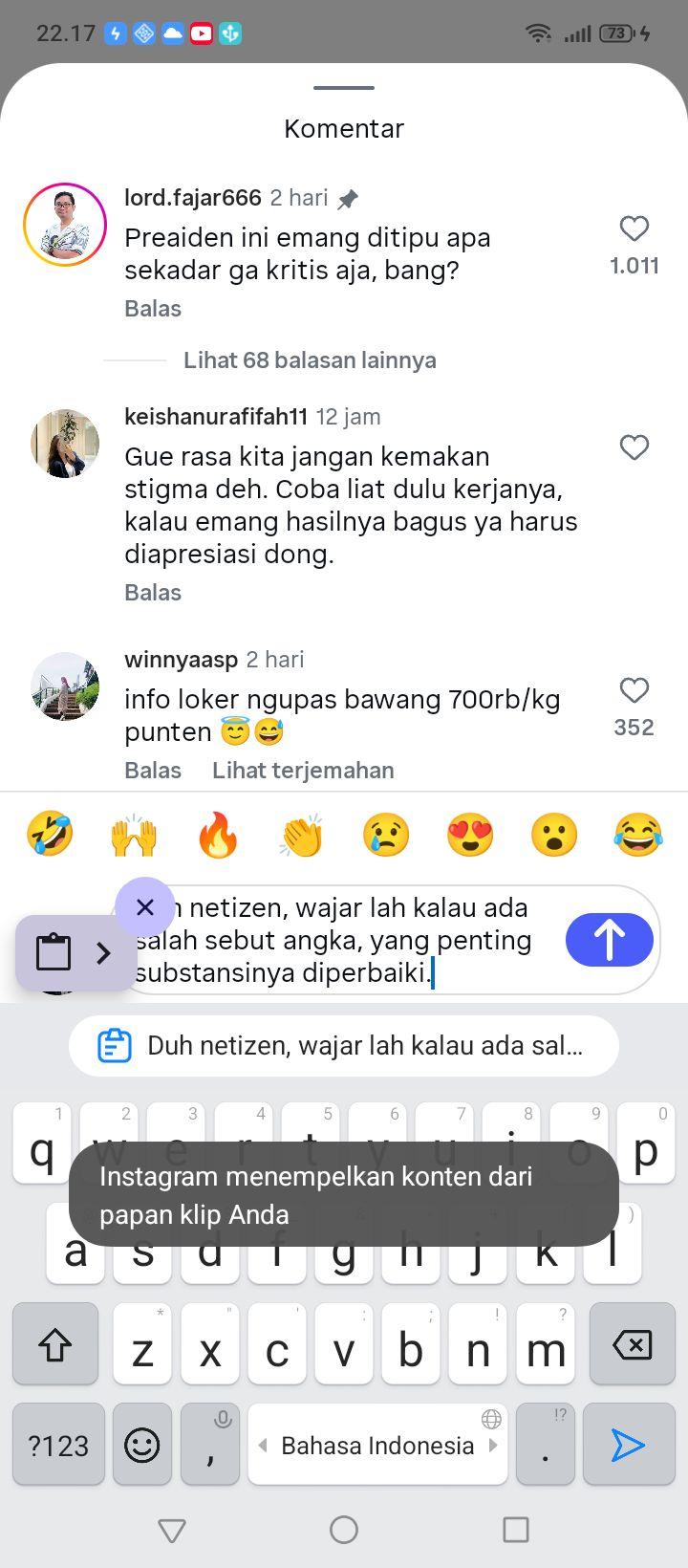This screenshot has height=1568, width=688.
Task: Tap "Lihat terjemahan" under winnyaasp's comment
Action: (x=303, y=771)
